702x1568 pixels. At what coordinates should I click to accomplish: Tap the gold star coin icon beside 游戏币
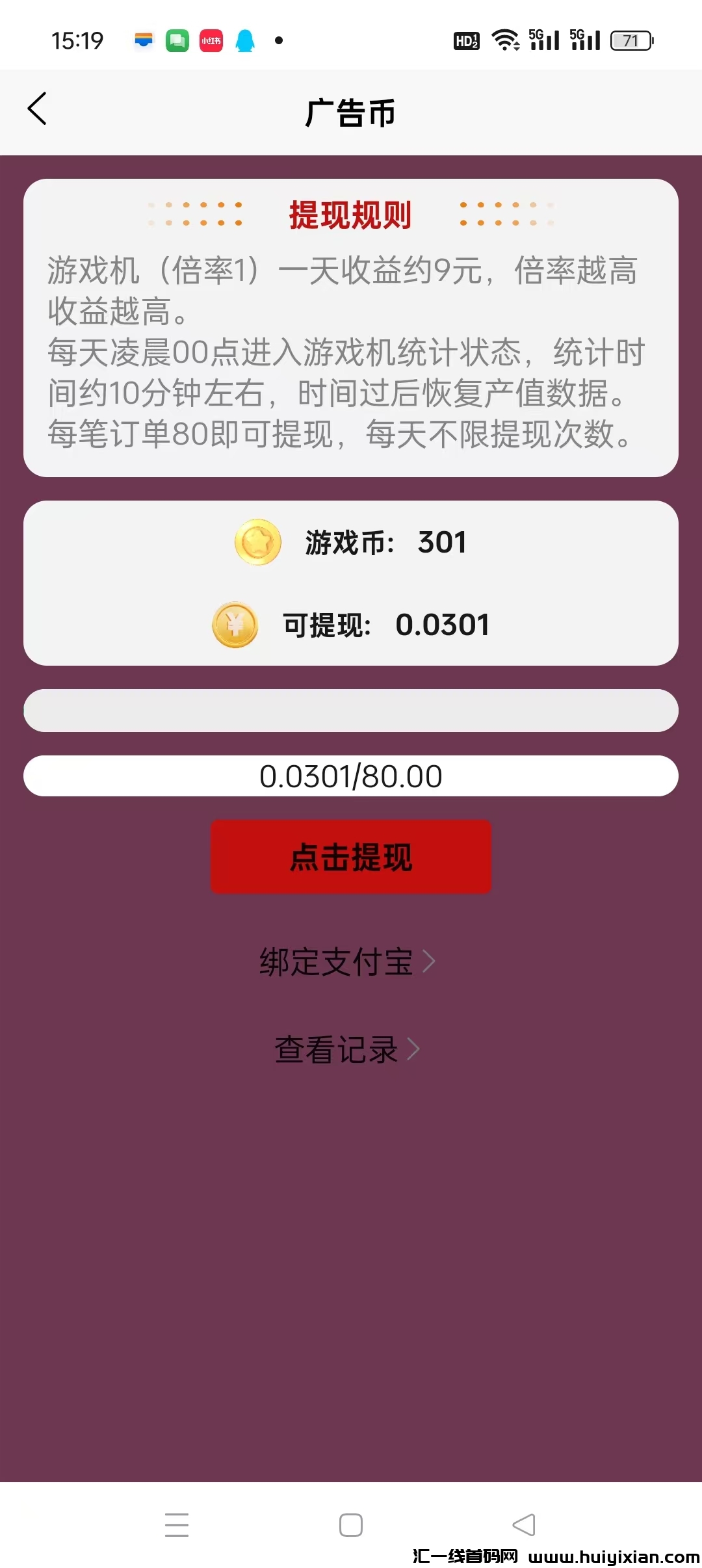[x=257, y=543]
